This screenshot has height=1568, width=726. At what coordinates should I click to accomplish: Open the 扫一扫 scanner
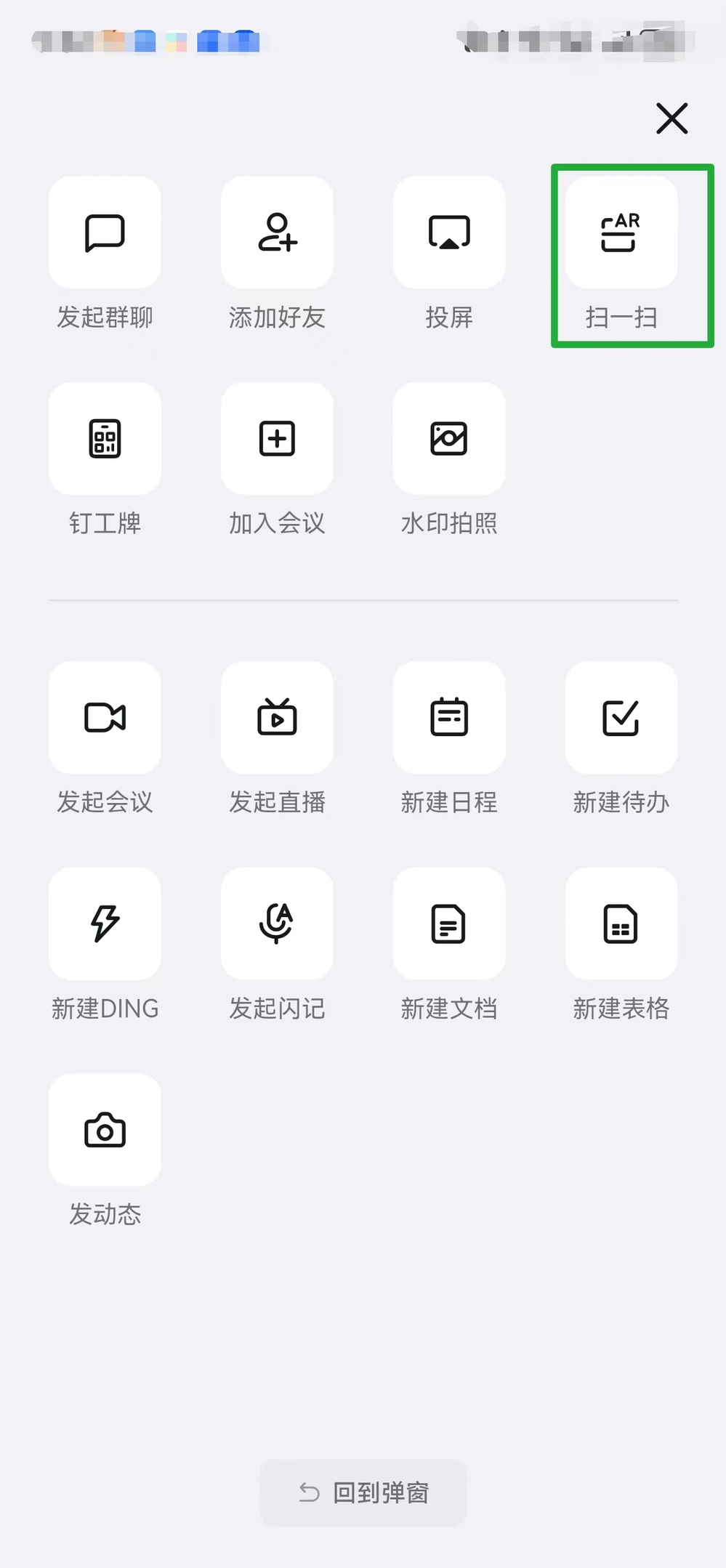click(x=621, y=233)
